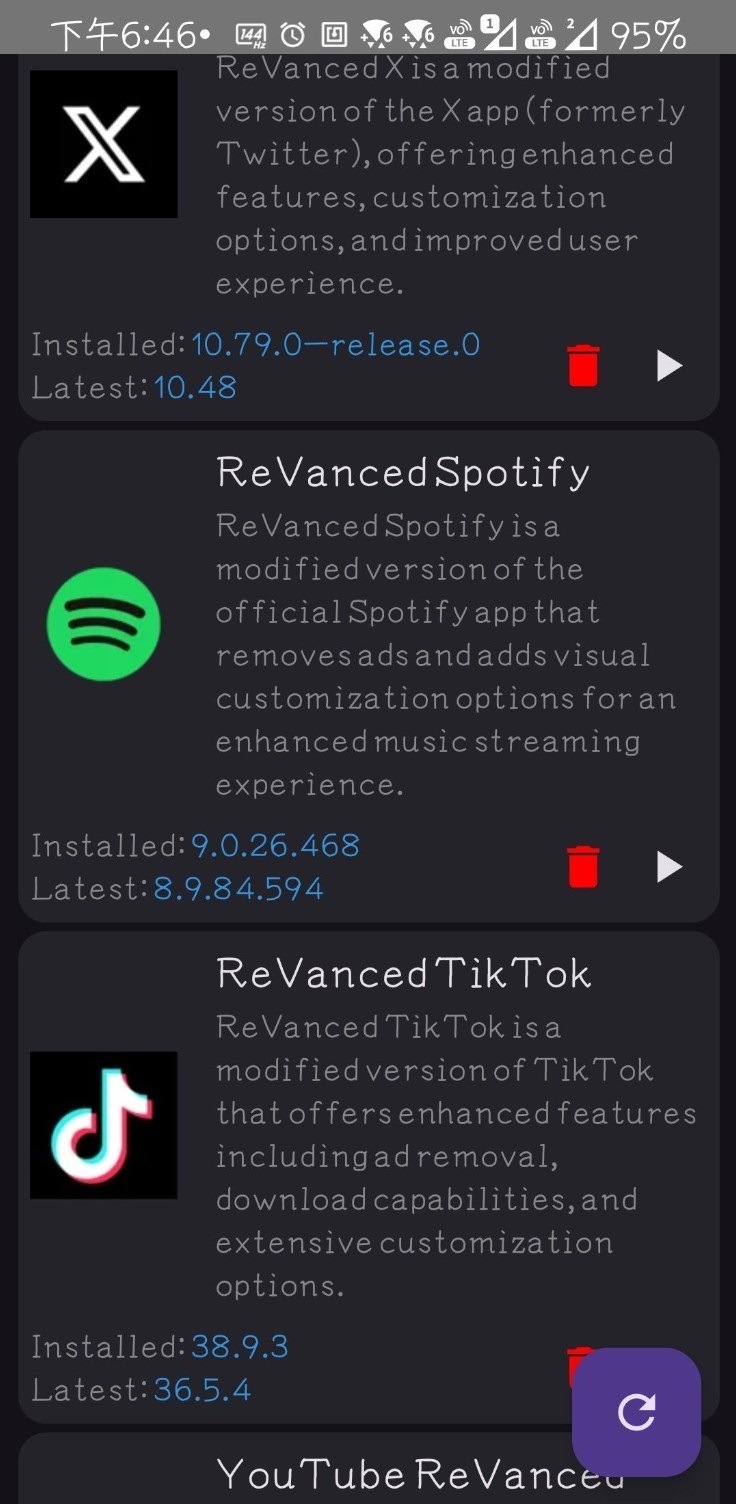Tap the ReVanced Spotify app icon
The image size is (736, 1504).
coord(104,624)
